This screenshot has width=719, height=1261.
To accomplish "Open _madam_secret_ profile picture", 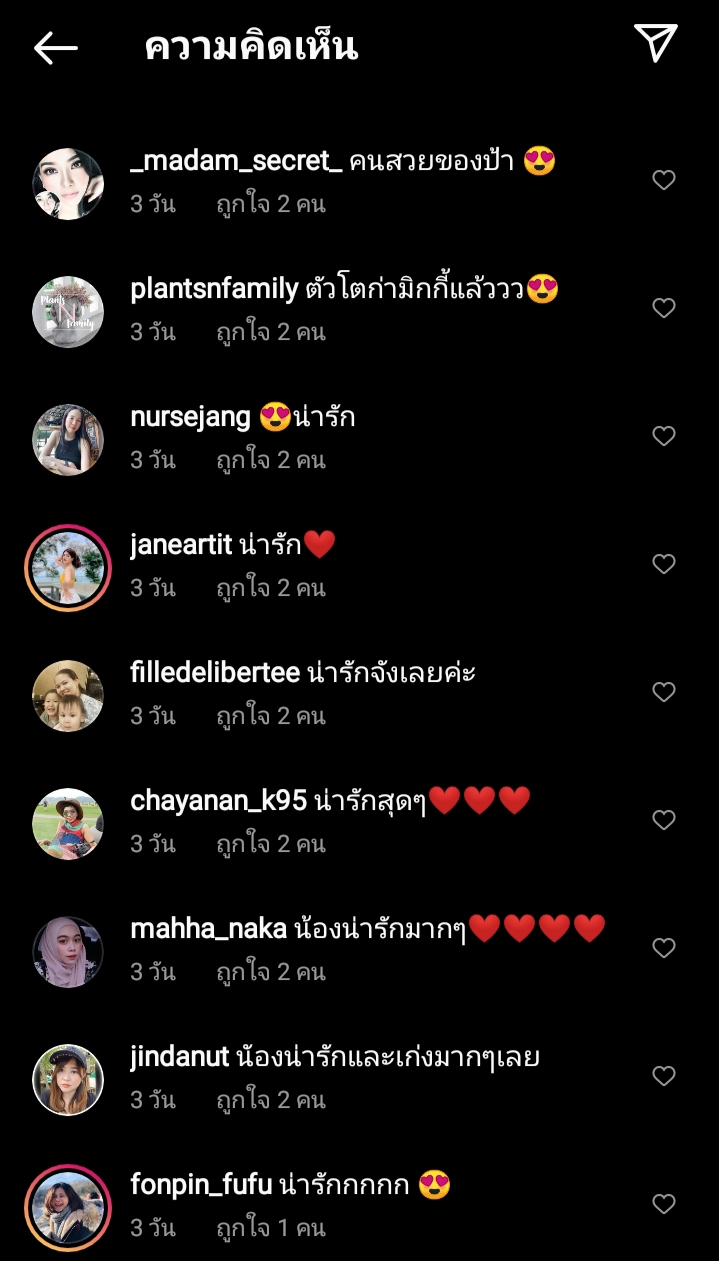I will (68, 184).
